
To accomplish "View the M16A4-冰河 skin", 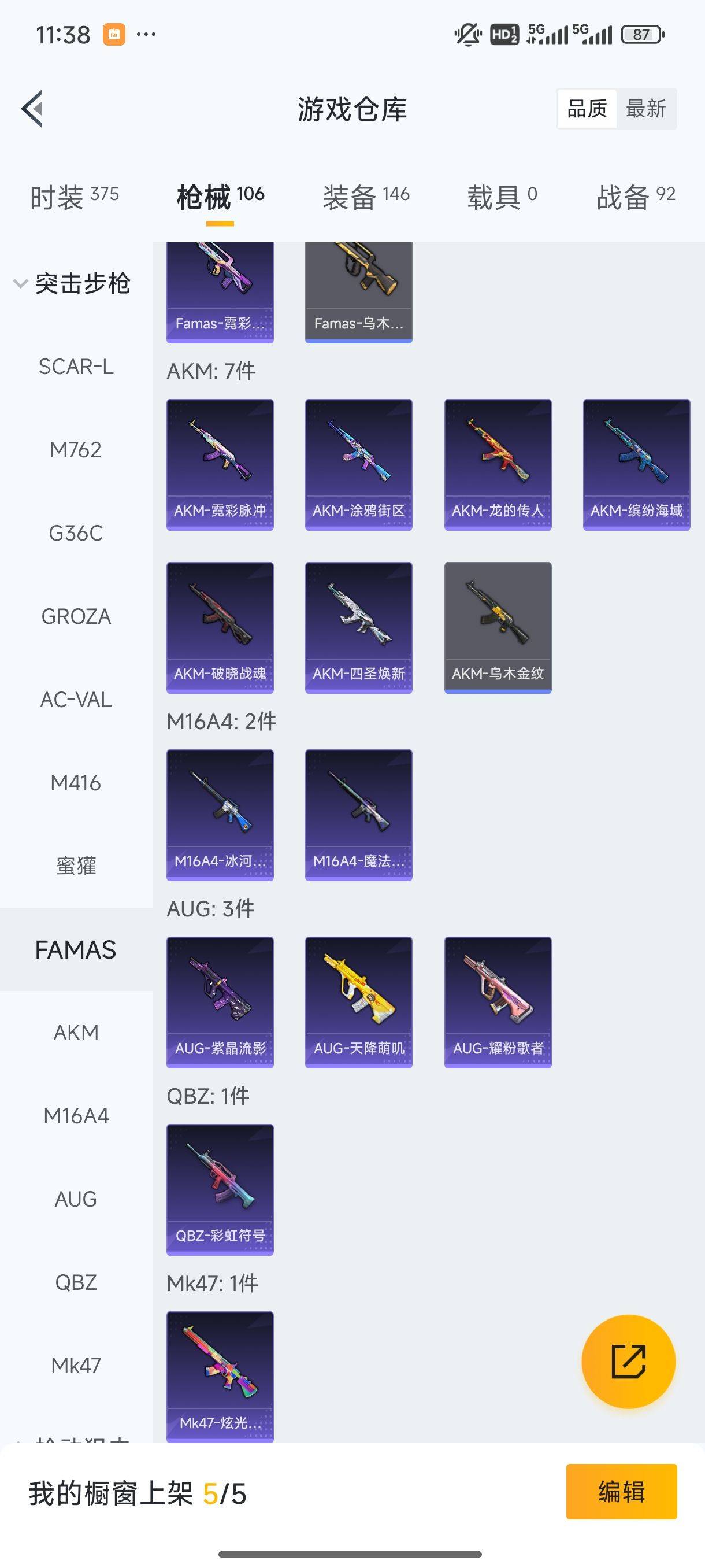I will [x=220, y=815].
